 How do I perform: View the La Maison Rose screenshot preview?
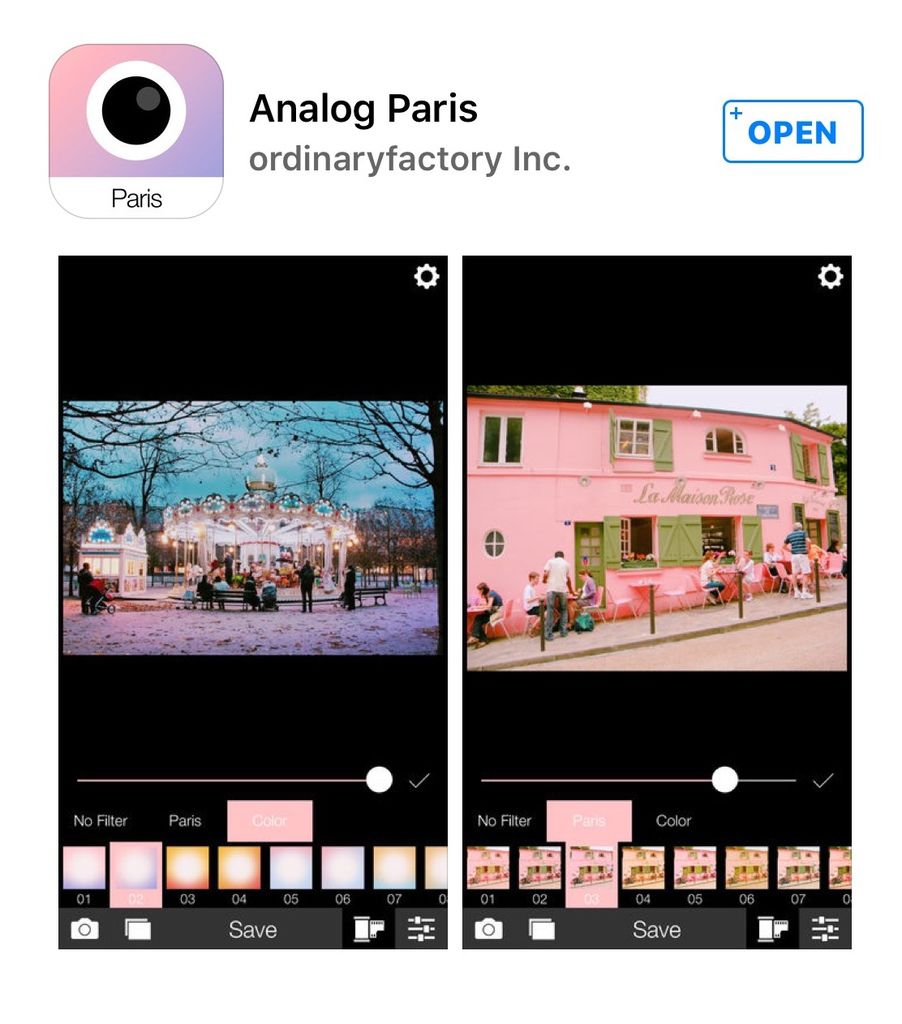point(656,600)
